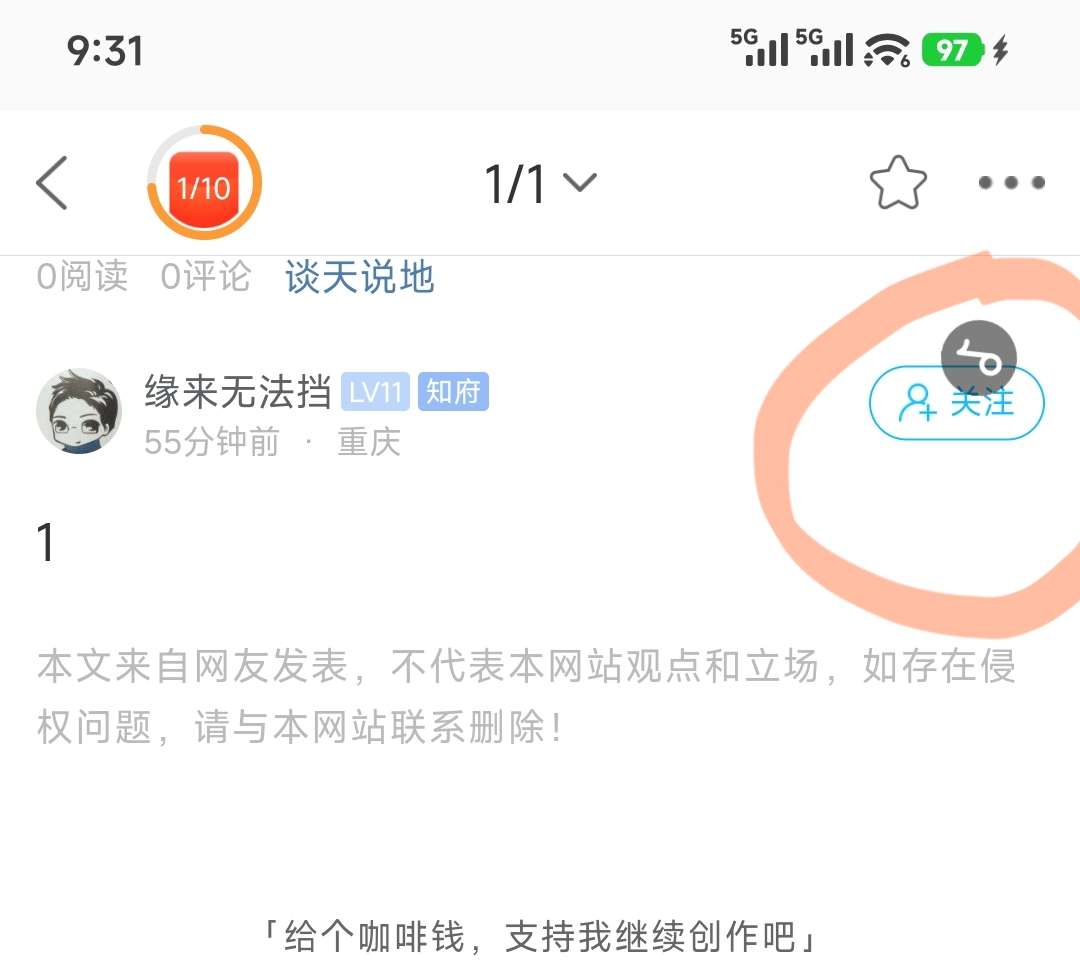
Task: Expand the 1/1 page selector dropdown
Action: pos(540,183)
